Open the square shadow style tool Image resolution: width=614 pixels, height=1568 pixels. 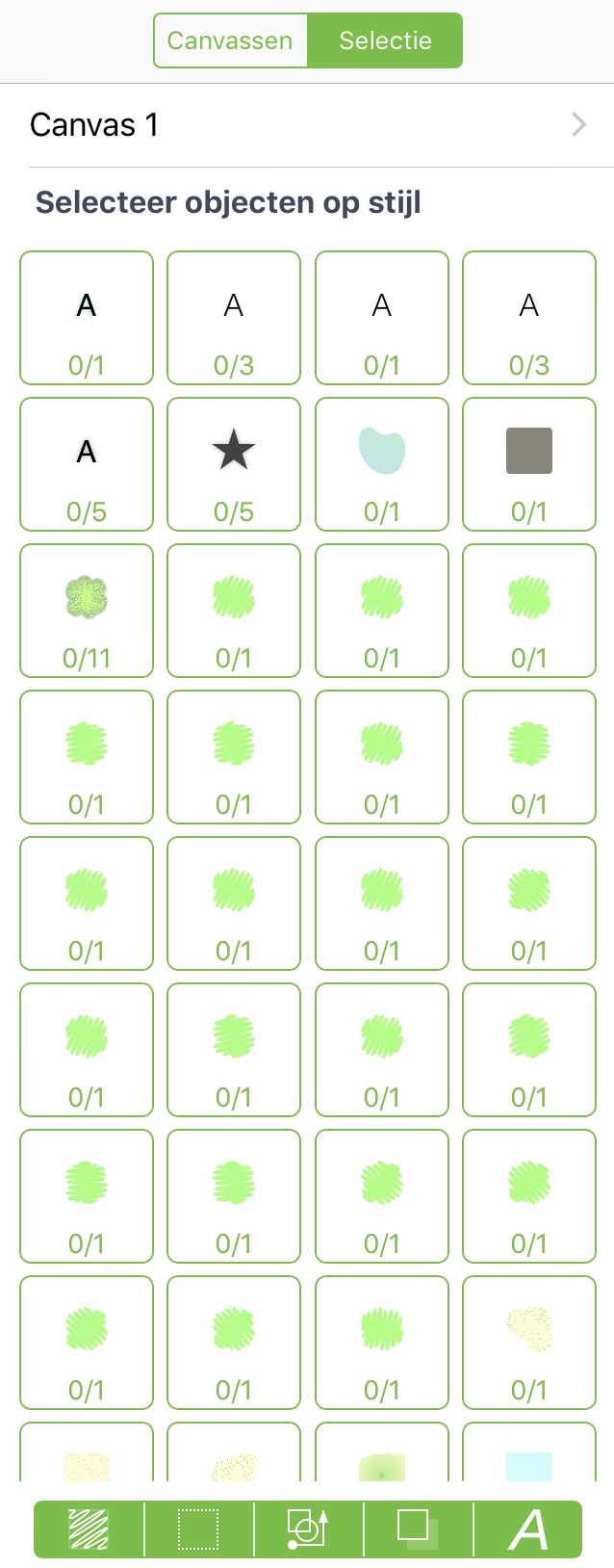pos(418,1529)
